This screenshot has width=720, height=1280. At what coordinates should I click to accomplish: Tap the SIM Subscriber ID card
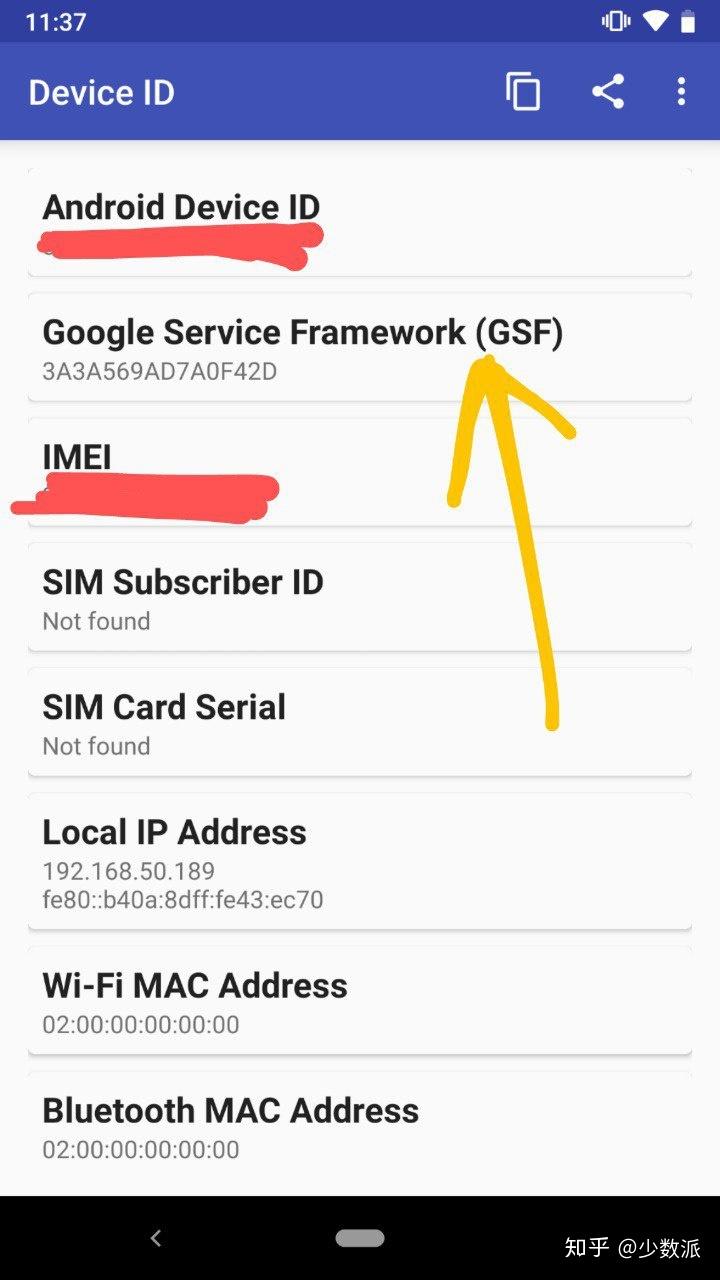360,597
